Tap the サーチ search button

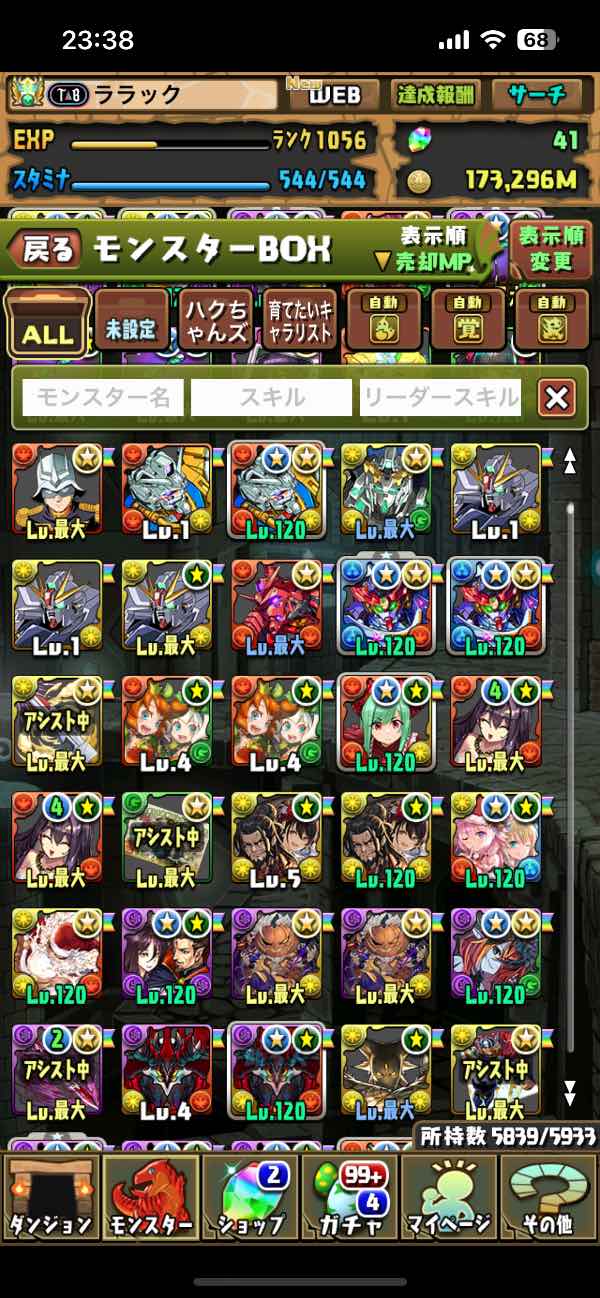coord(537,95)
